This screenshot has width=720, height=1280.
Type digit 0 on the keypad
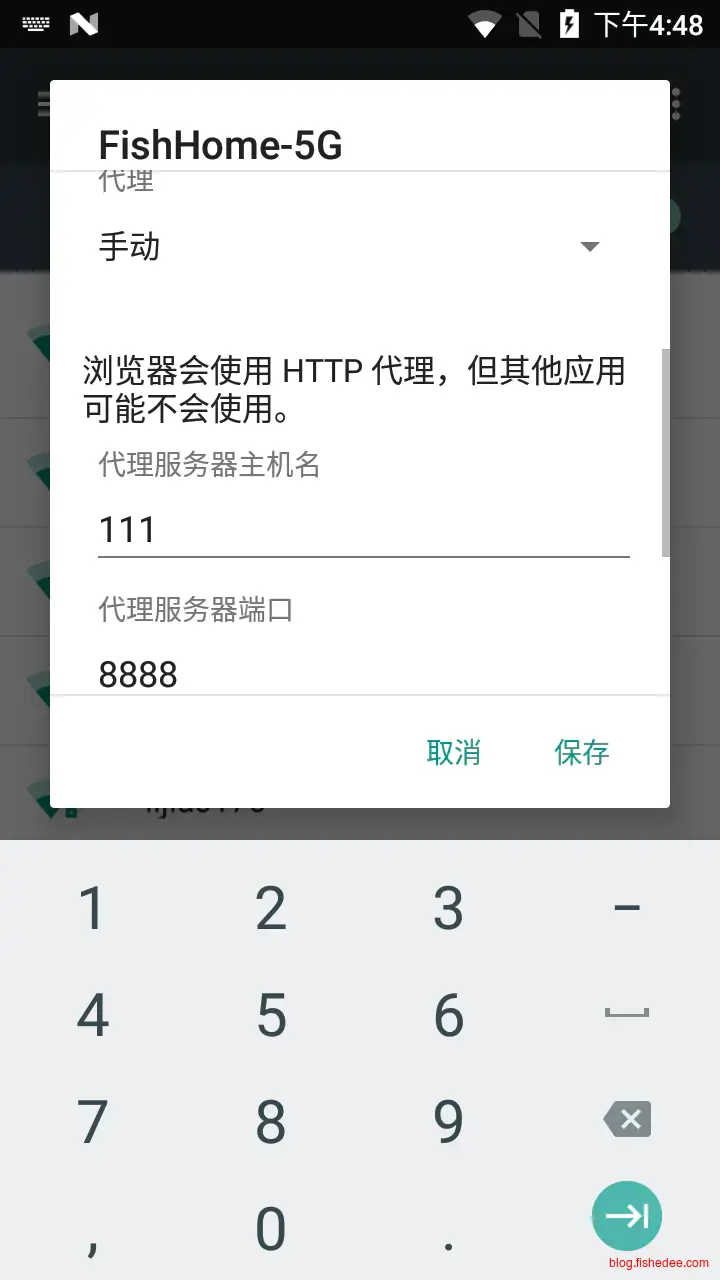click(271, 1228)
